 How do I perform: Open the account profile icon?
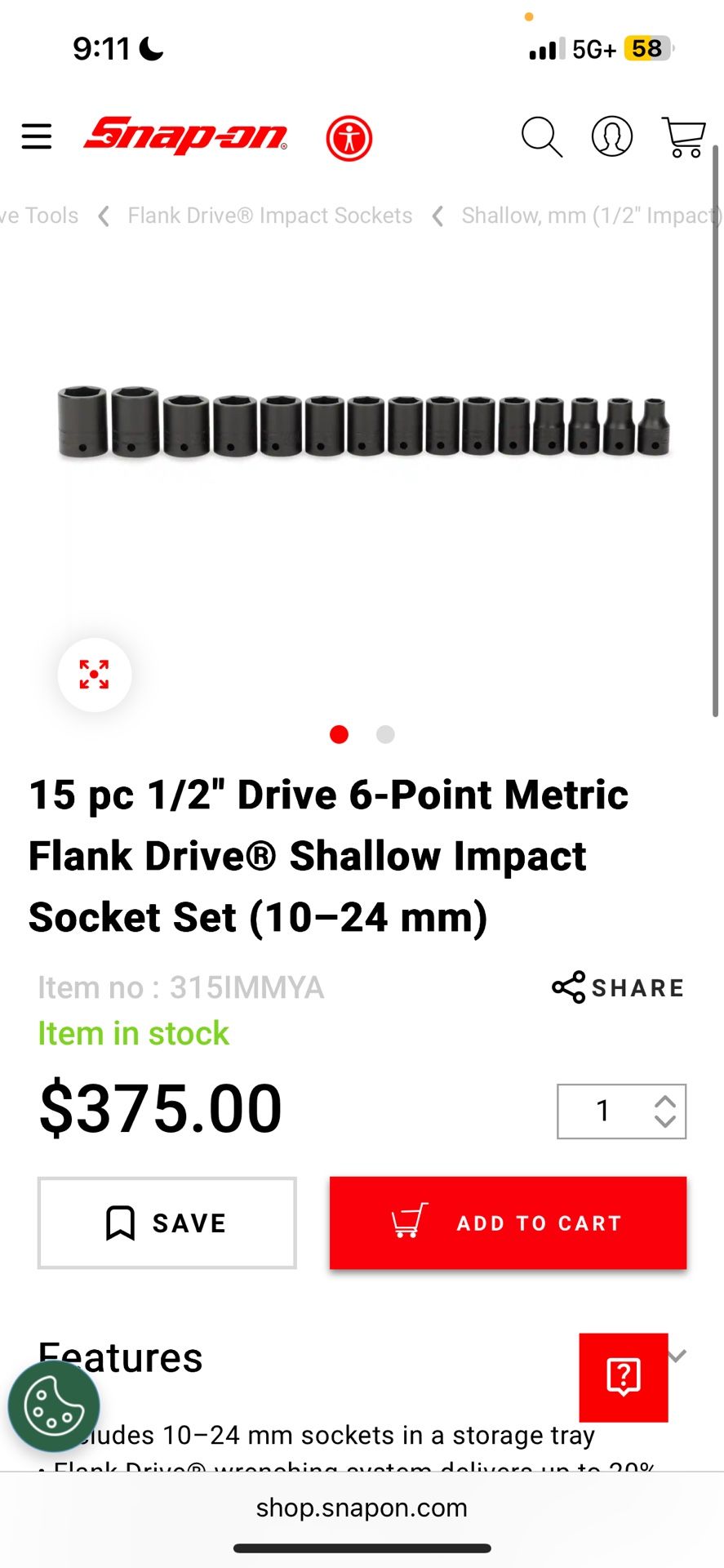(x=611, y=137)
